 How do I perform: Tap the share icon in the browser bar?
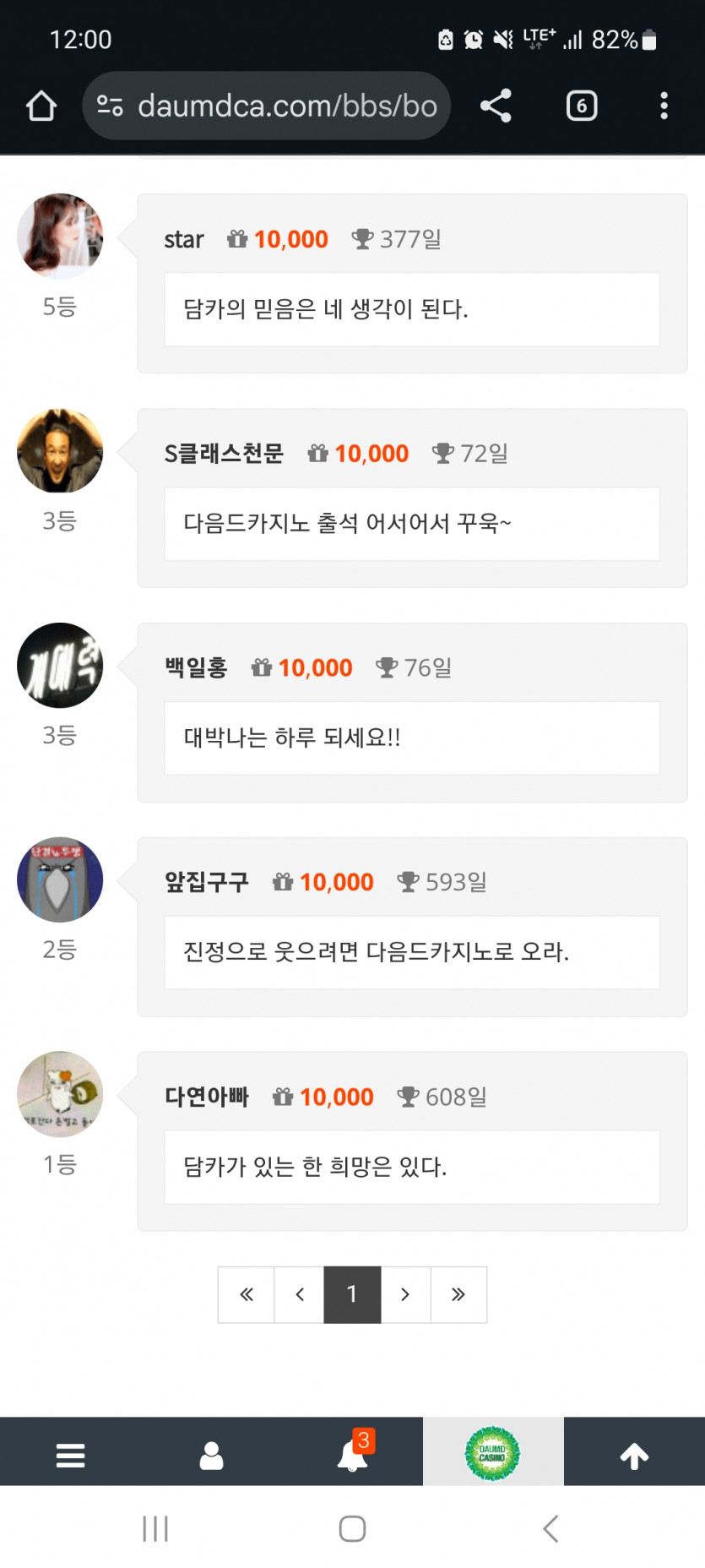coord(495,105)
